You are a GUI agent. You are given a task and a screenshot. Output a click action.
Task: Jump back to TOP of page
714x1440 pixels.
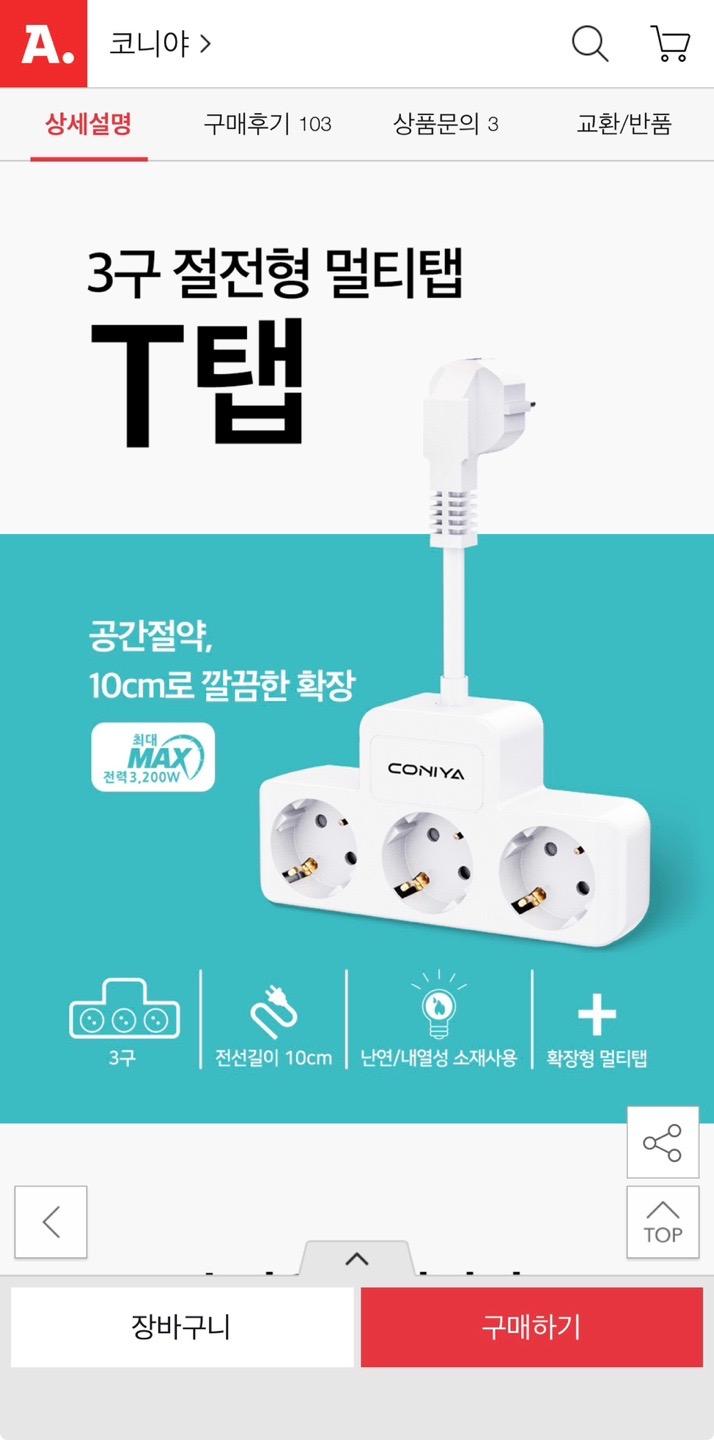662,1222
